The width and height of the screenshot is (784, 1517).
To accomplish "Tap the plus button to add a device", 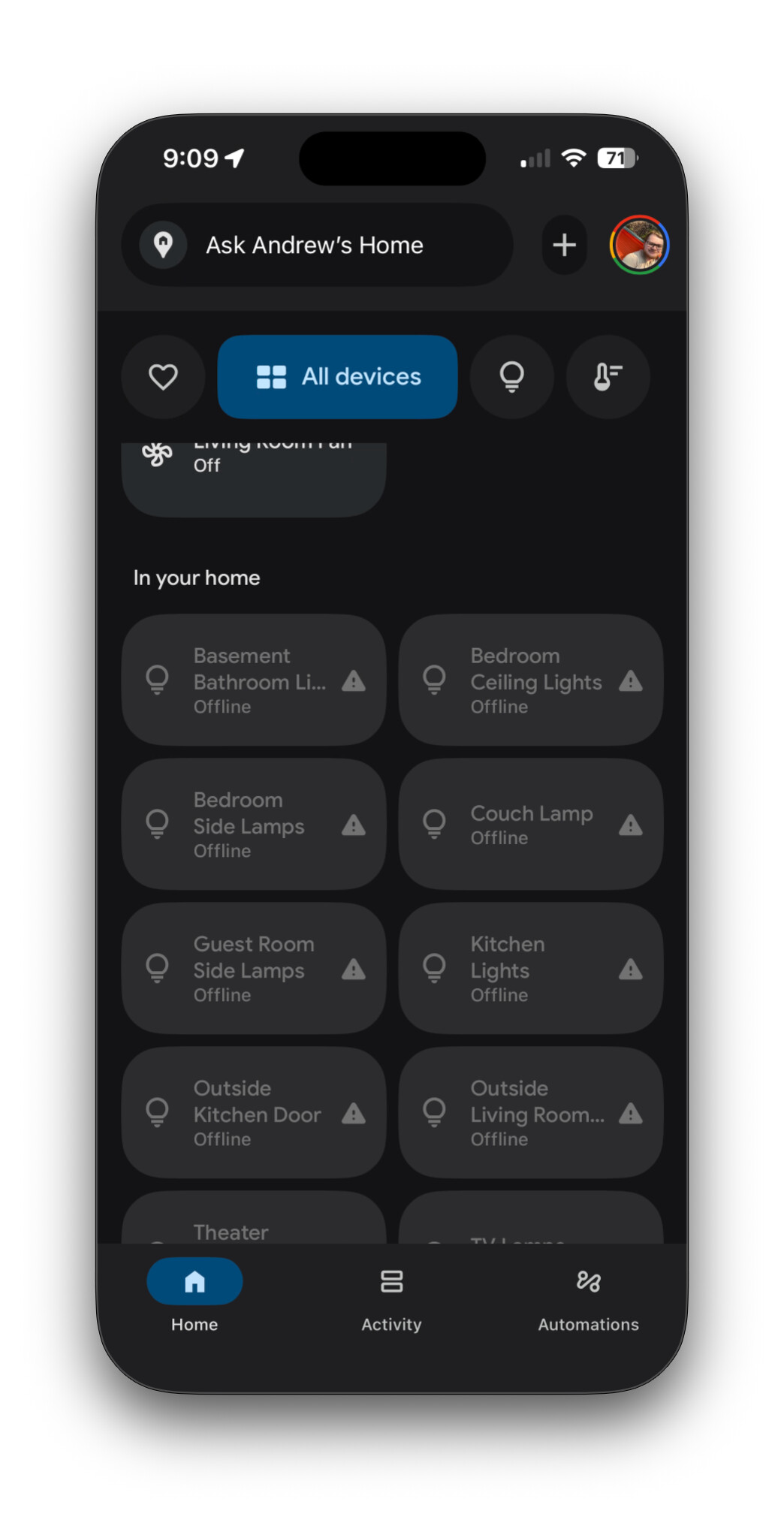I will pos(564,245).
